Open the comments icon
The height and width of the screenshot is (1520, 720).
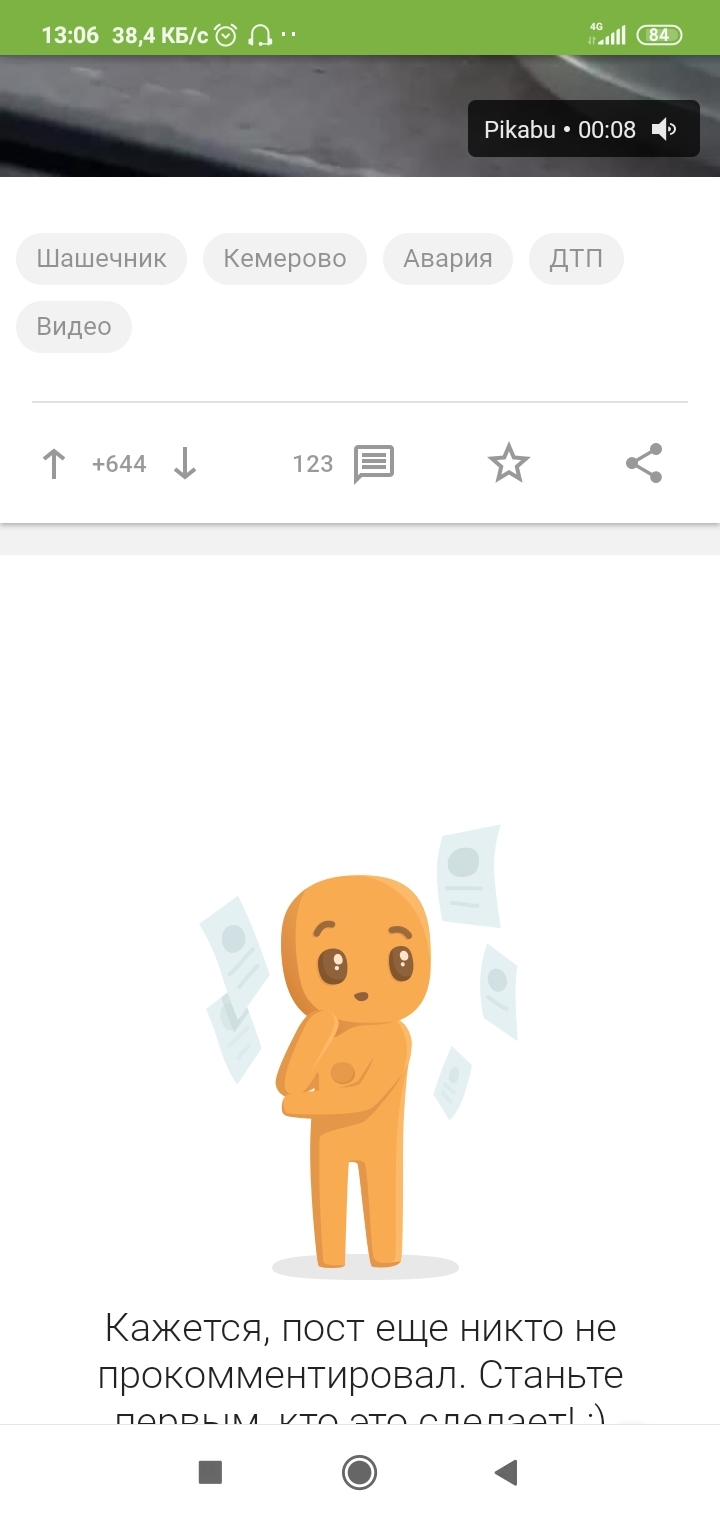374,464
